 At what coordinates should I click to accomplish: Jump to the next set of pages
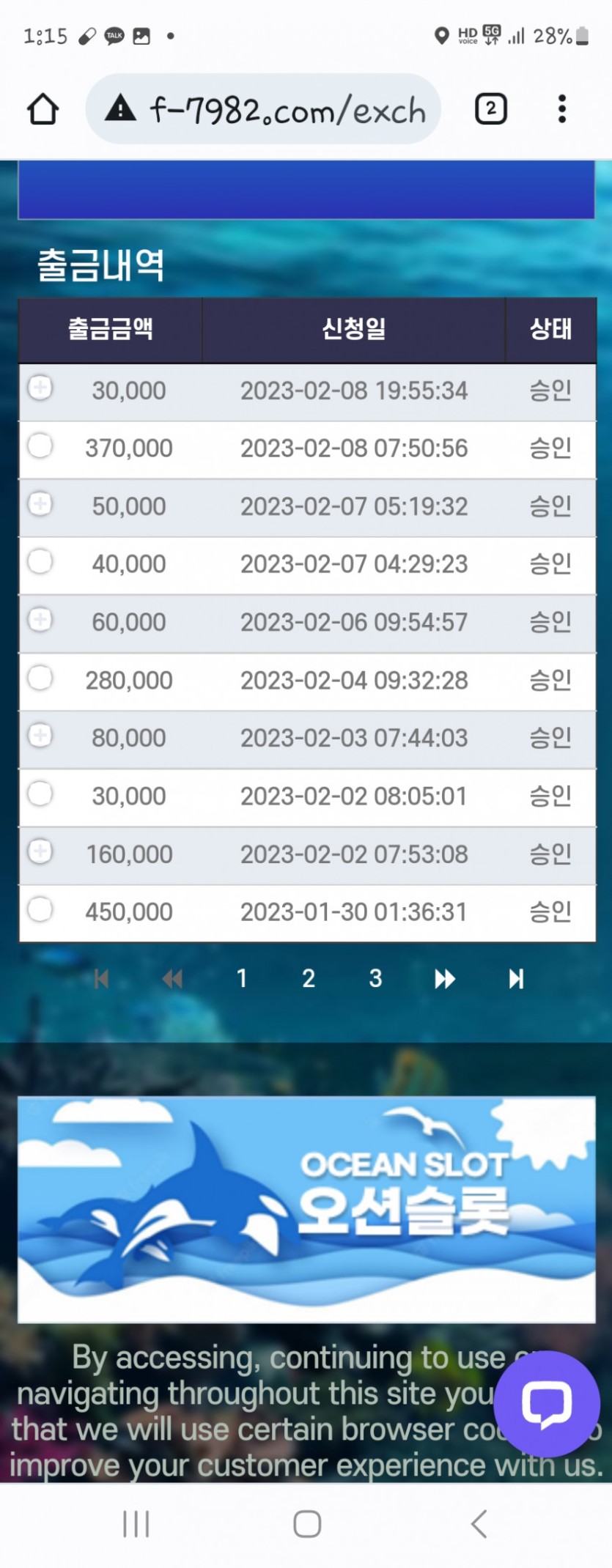pyautogui.click(x=444, y=979)
